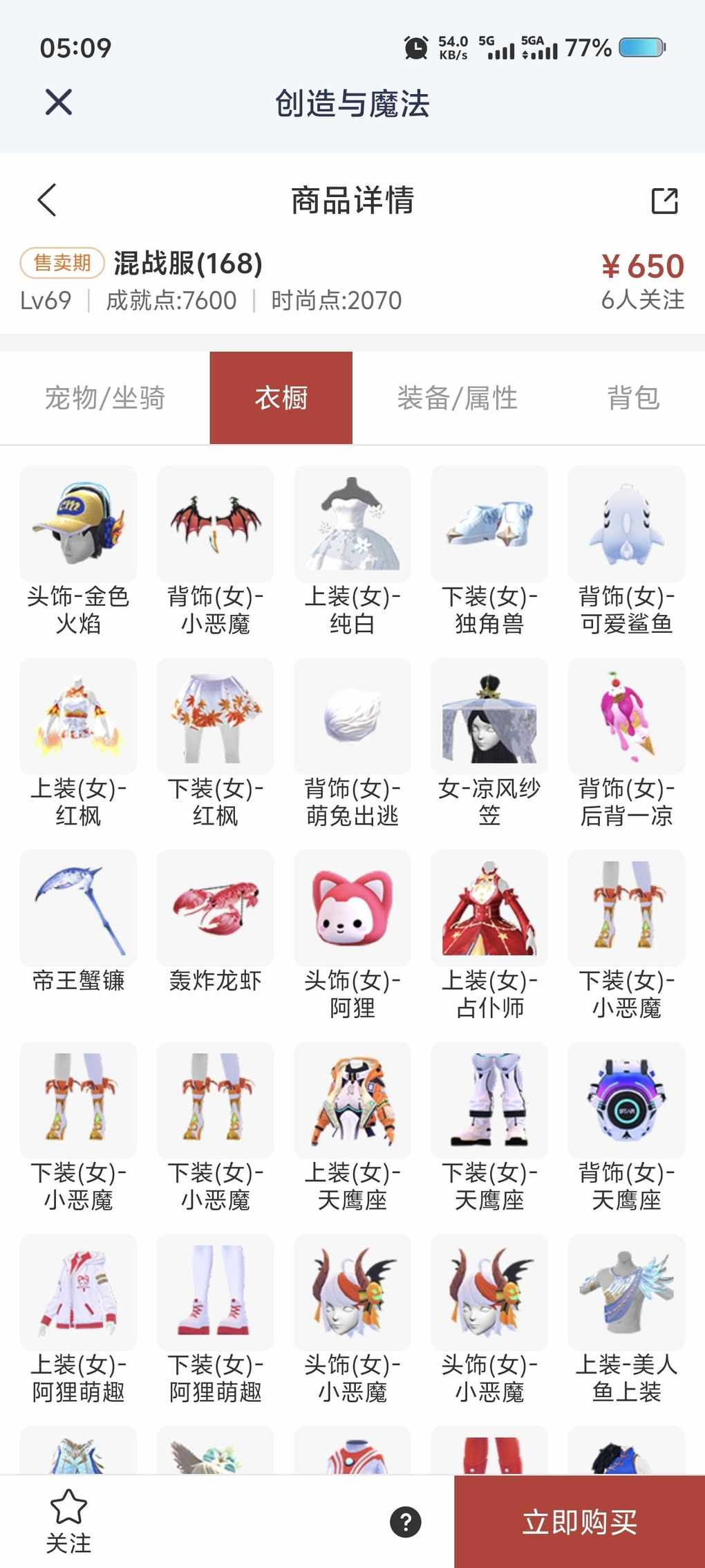Follow this item with 关注 star
Viewport: 705px width, 1568px height.
point(68,1520)
